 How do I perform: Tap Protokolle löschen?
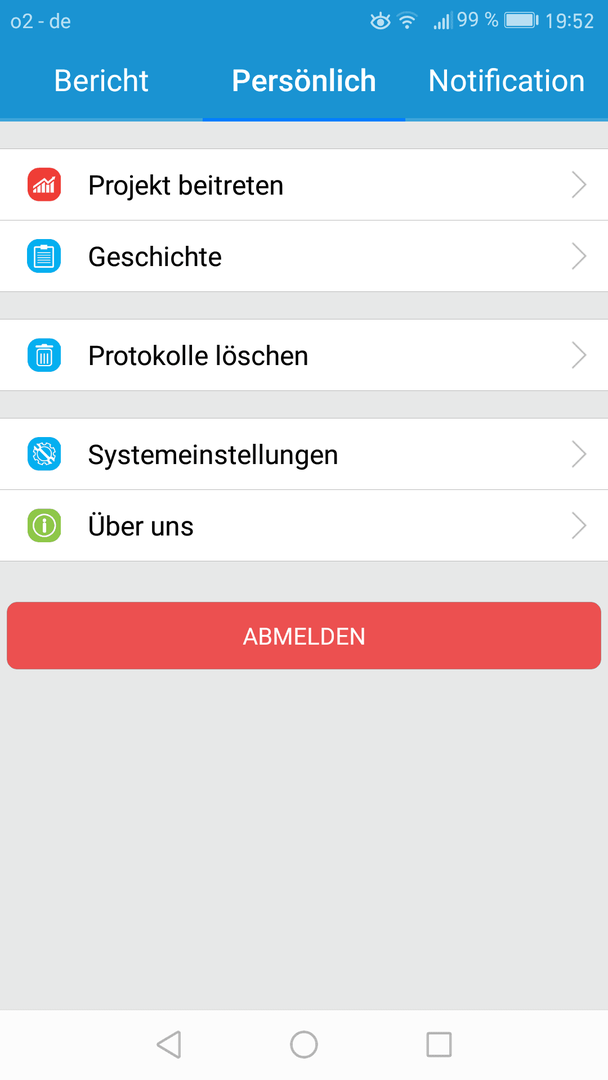tap(304, 355)
